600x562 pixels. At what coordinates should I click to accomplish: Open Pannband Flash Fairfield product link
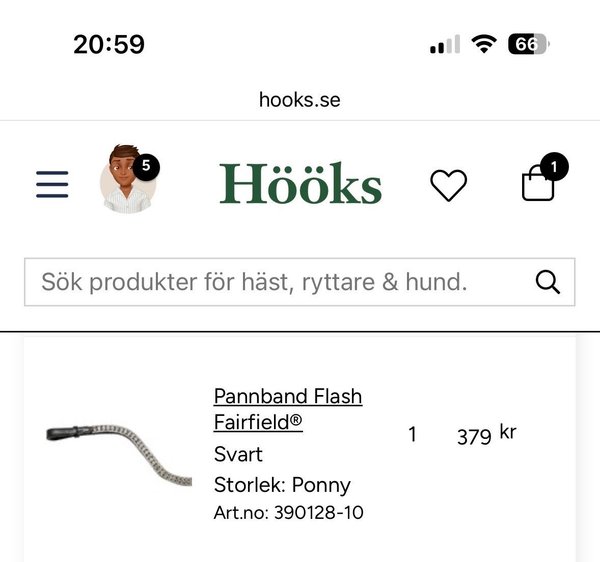[287, 409]
